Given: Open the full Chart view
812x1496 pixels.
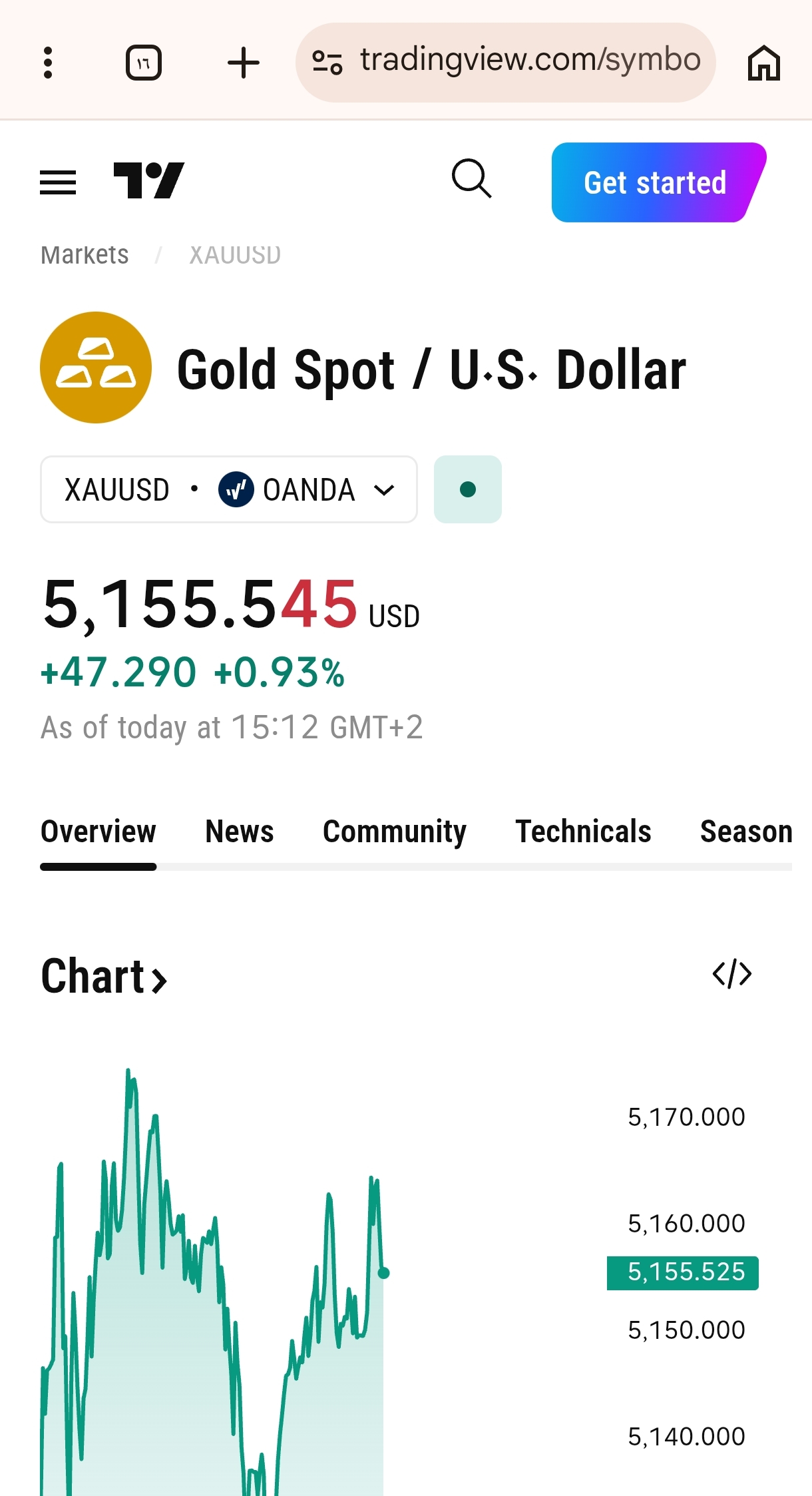Looking at the screenshot, I should point(104,977).
